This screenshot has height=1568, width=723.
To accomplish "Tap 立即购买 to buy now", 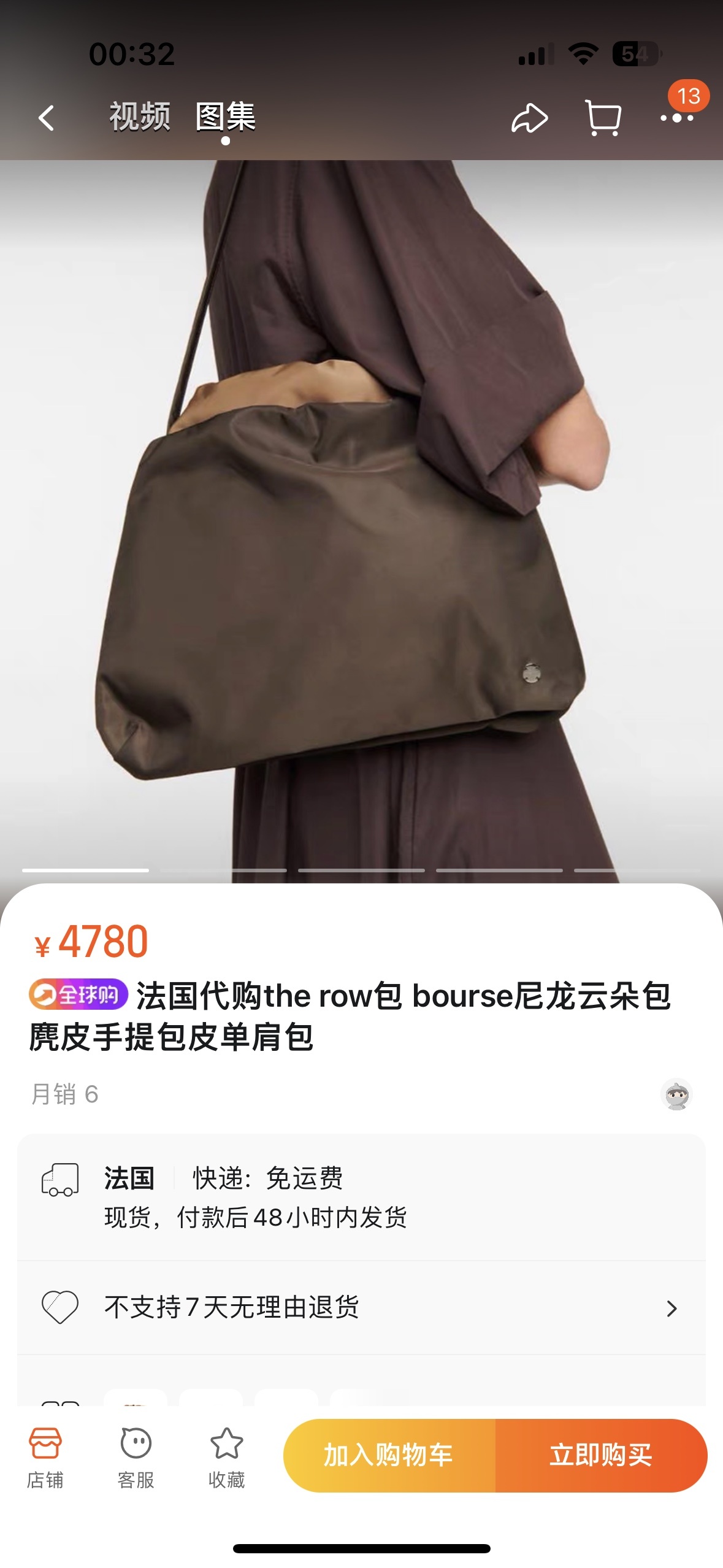I will [601, 1455].
